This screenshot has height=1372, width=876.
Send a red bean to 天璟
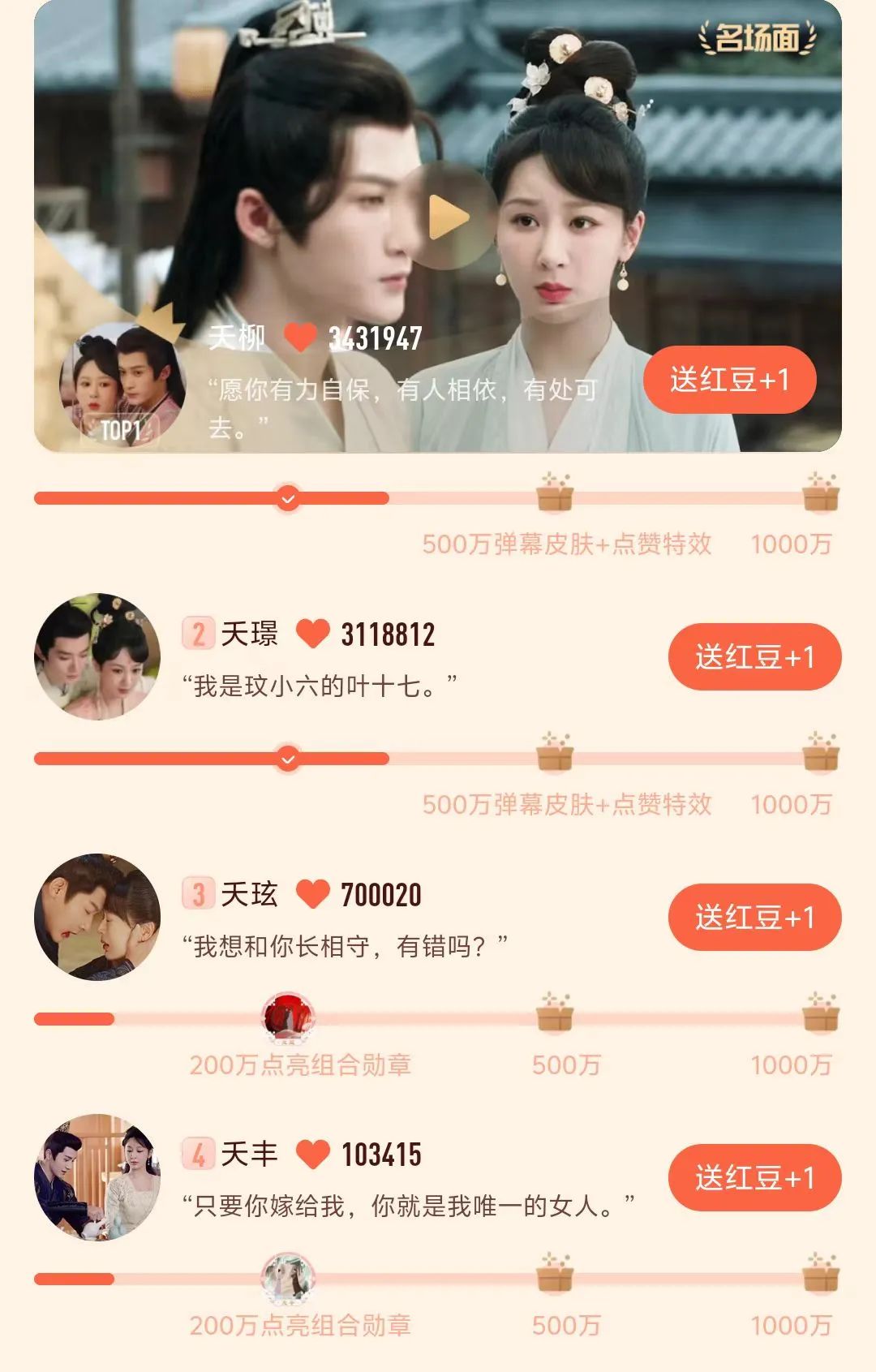(x=754, y=657)
